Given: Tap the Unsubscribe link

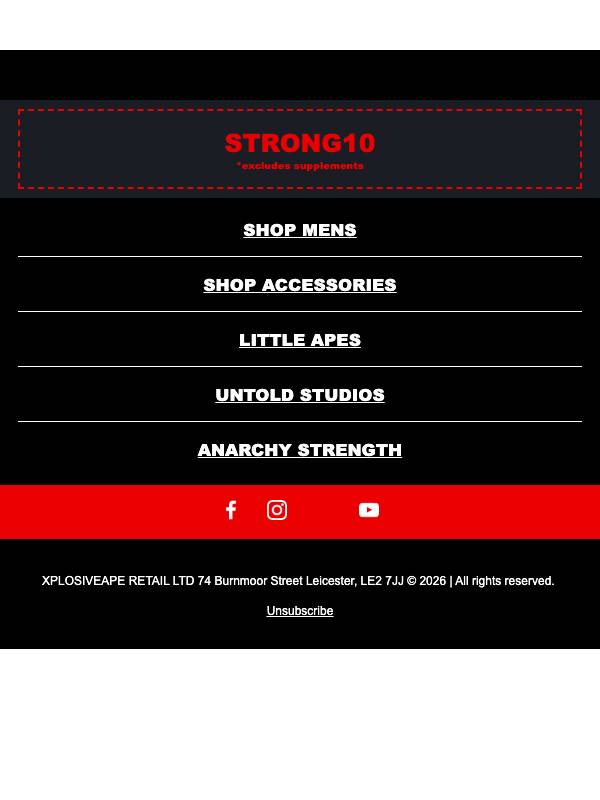Looking at the screenshot, I should pyautogui.click(x=299, y=611).
